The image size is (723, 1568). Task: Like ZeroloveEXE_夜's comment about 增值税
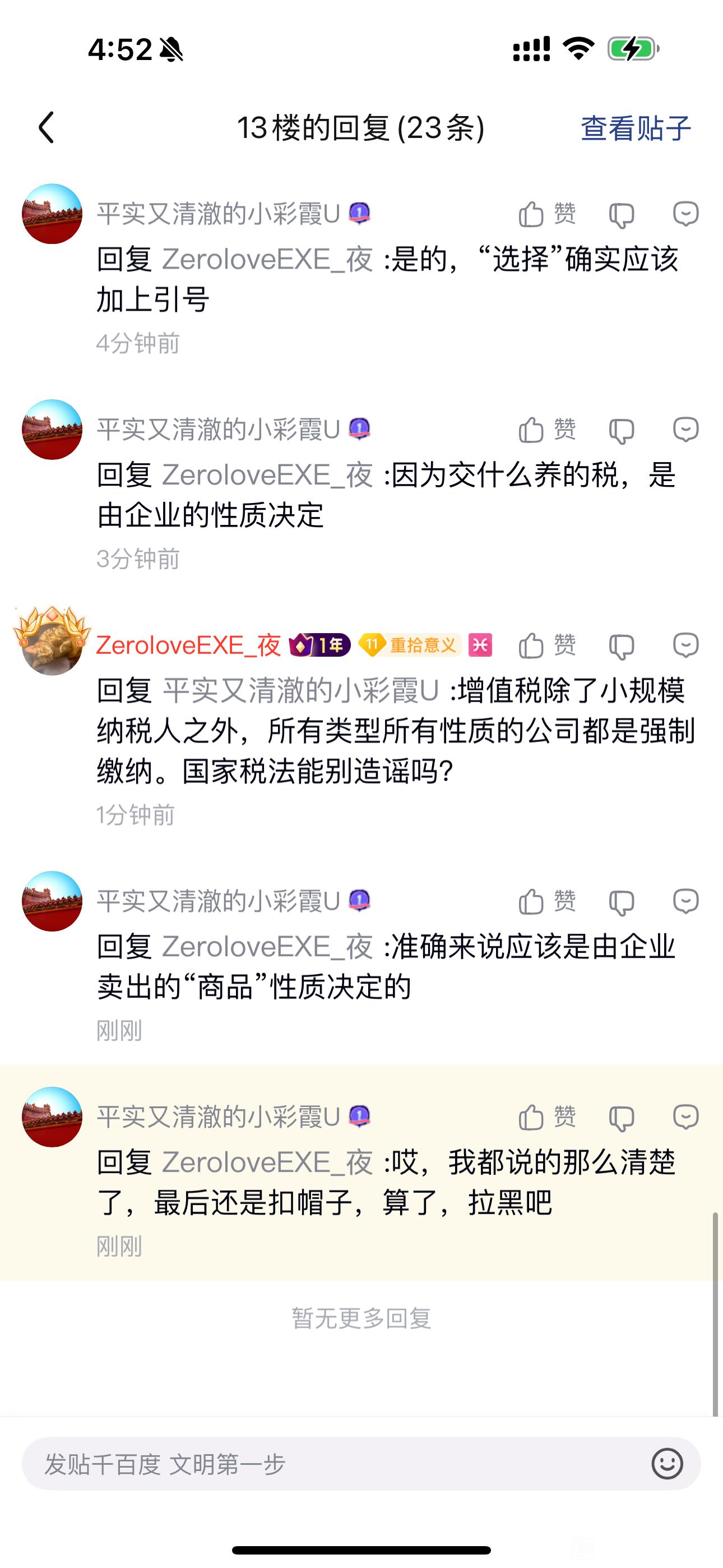(546, 645)
